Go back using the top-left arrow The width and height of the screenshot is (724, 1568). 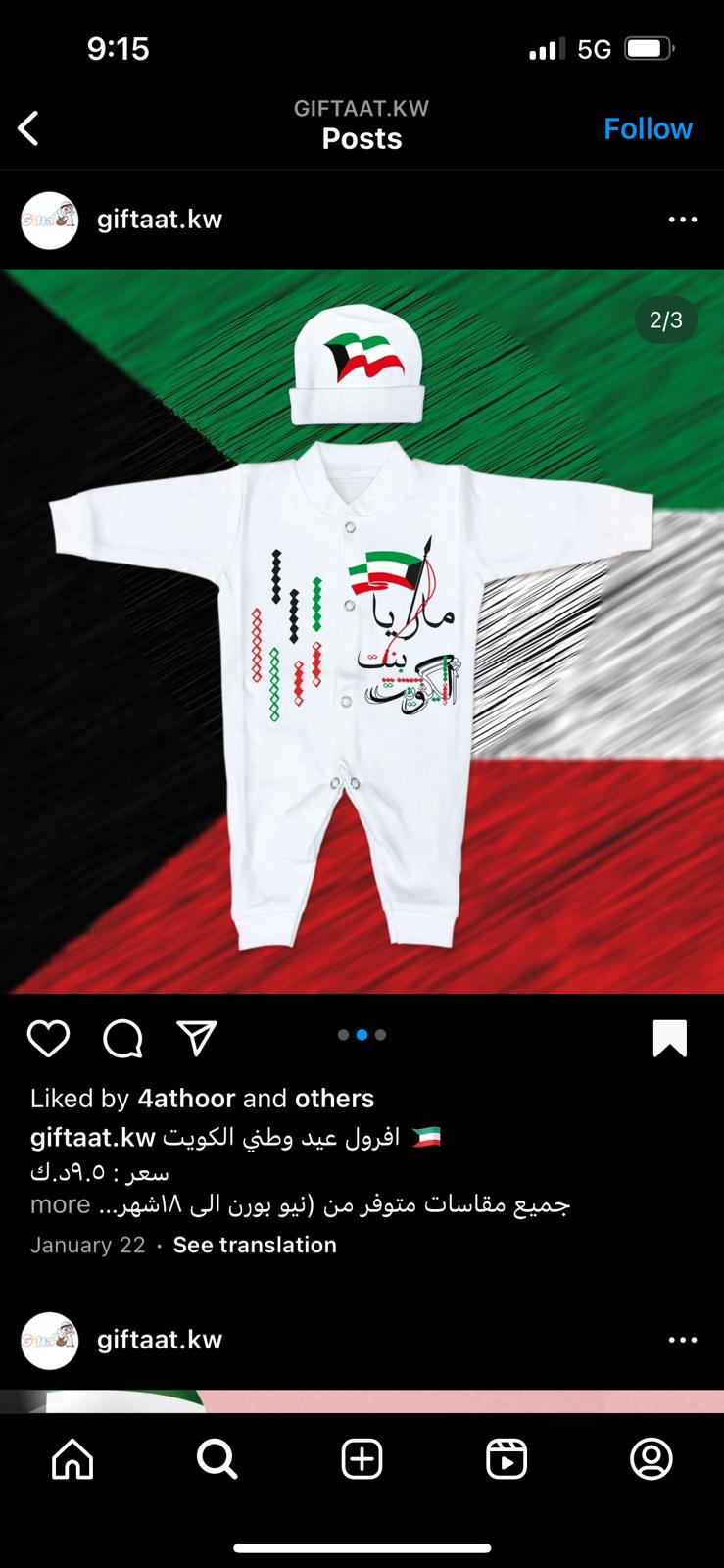(28, 128)
